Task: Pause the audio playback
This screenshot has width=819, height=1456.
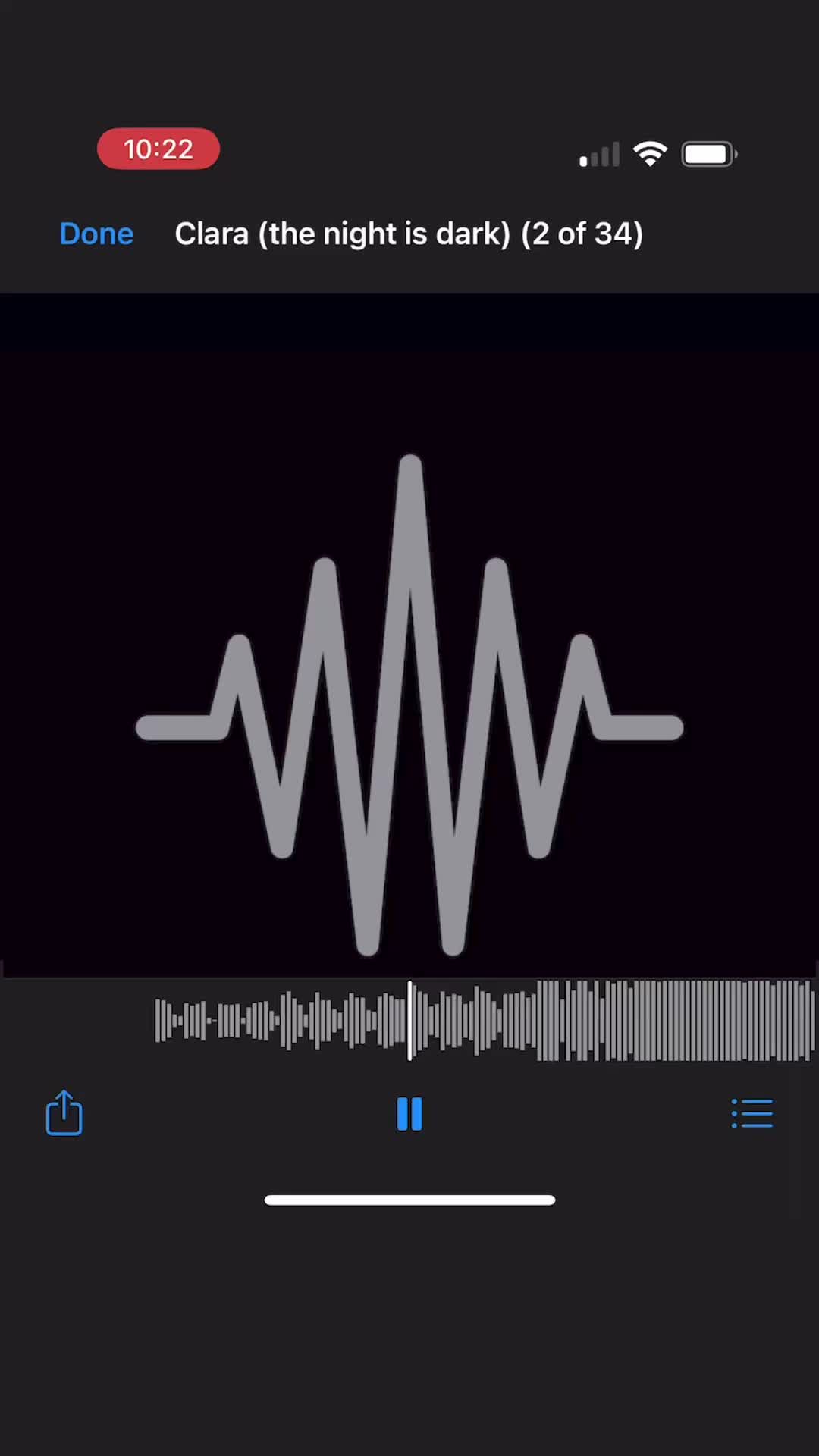Action: (x=409, y=1114)
